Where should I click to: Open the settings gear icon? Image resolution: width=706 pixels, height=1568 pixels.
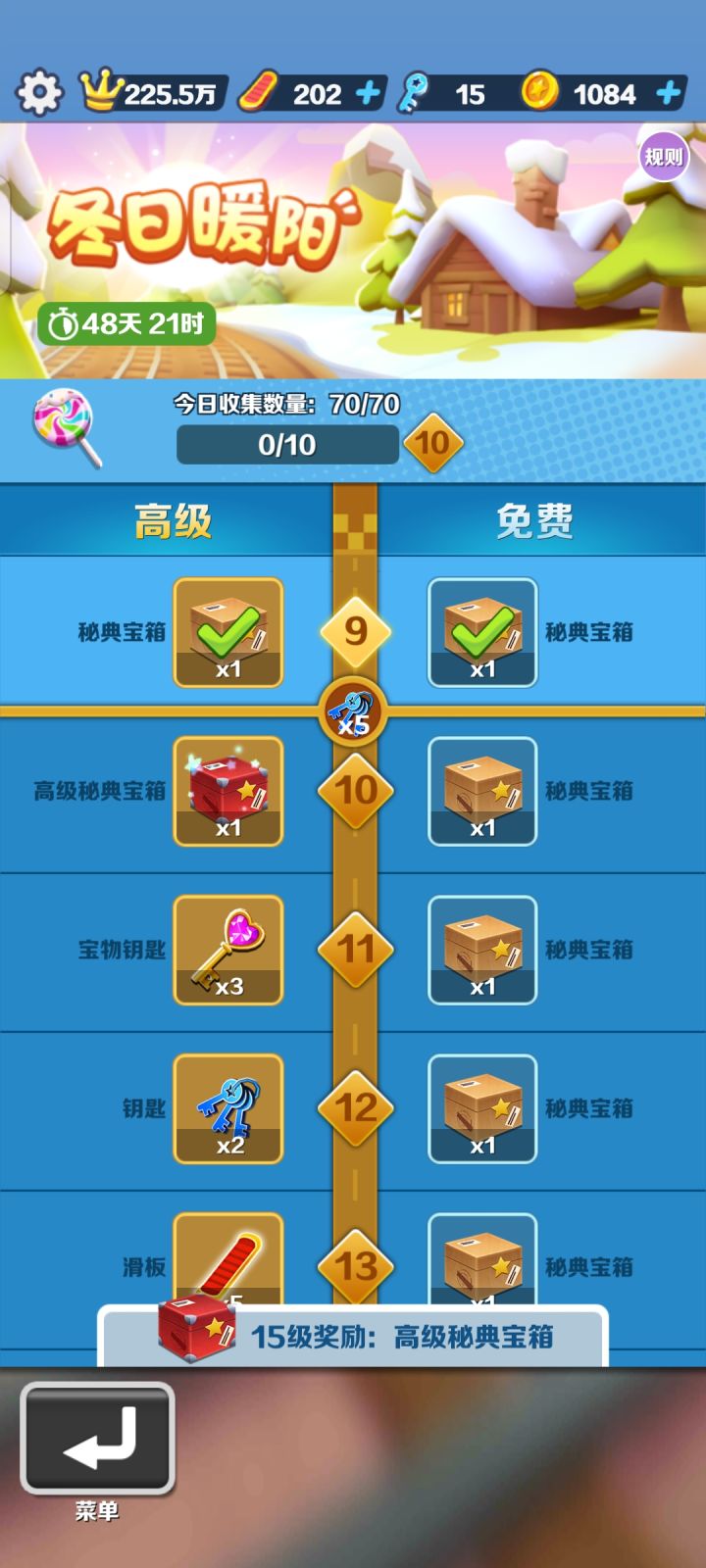pos(39,93)
